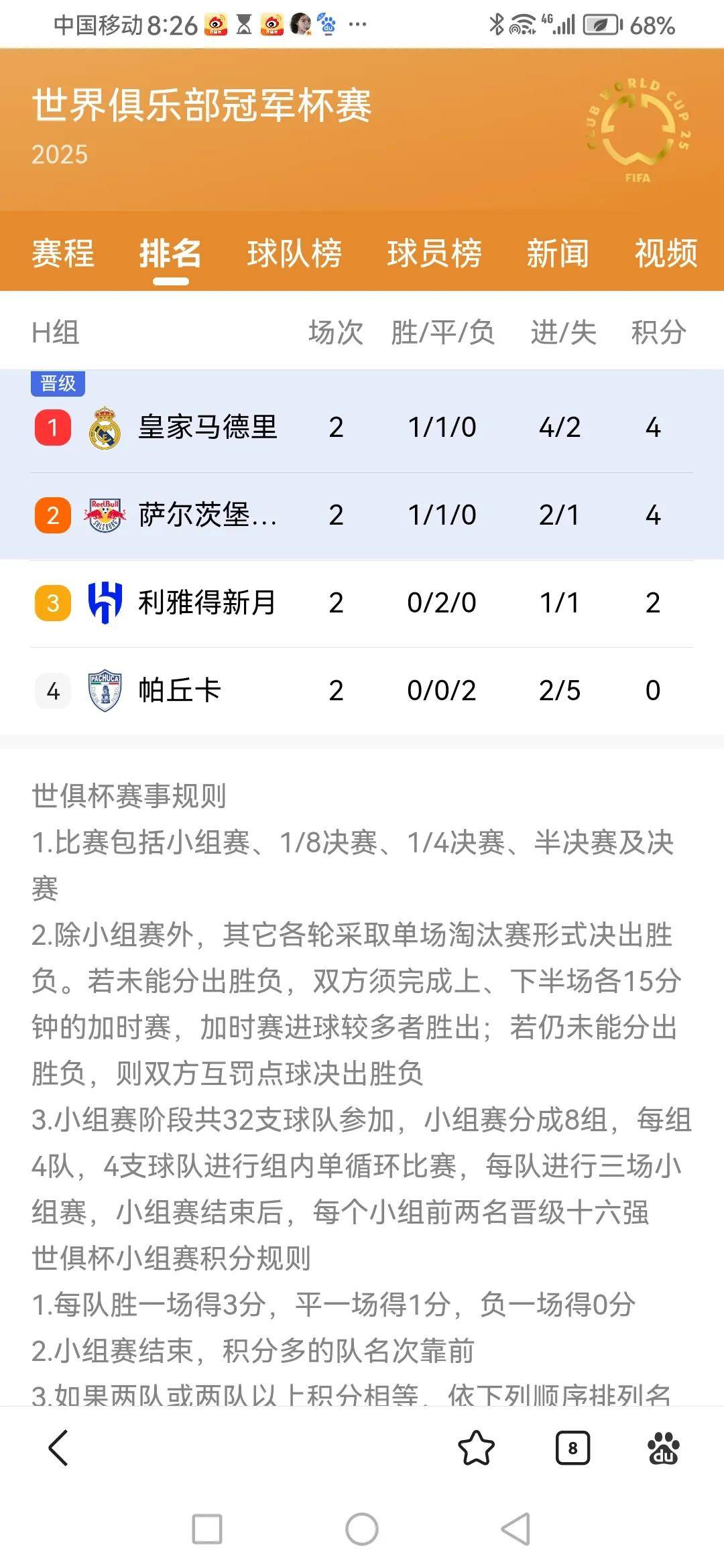Click the 皇家马德里 team name

tap(208, 428)
